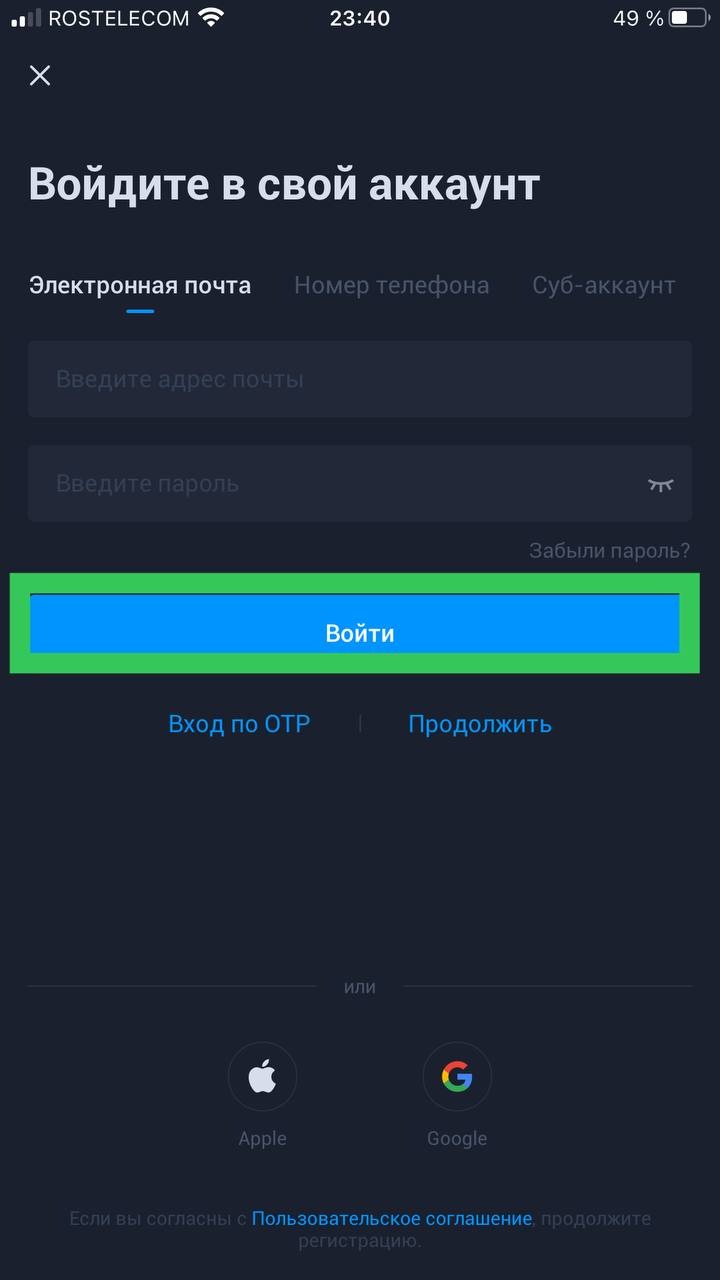720x1280 pixels.
Task: Tap the Введите пароль field
Action: coord(330,483)
